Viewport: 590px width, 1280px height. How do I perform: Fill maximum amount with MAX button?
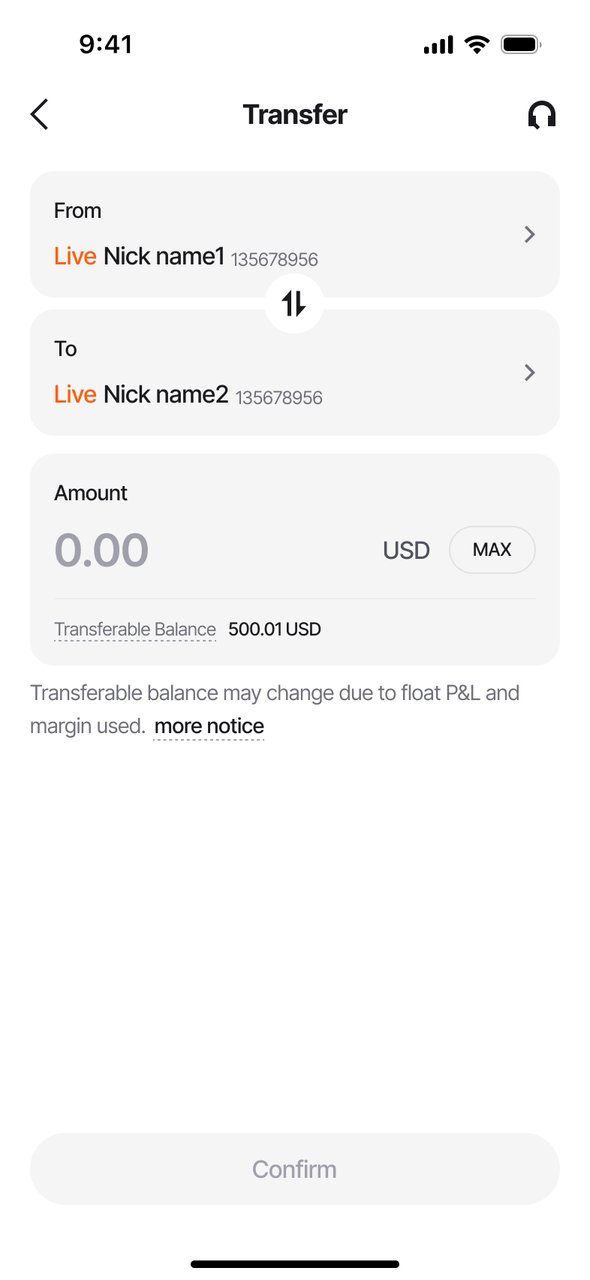point(492,550)
